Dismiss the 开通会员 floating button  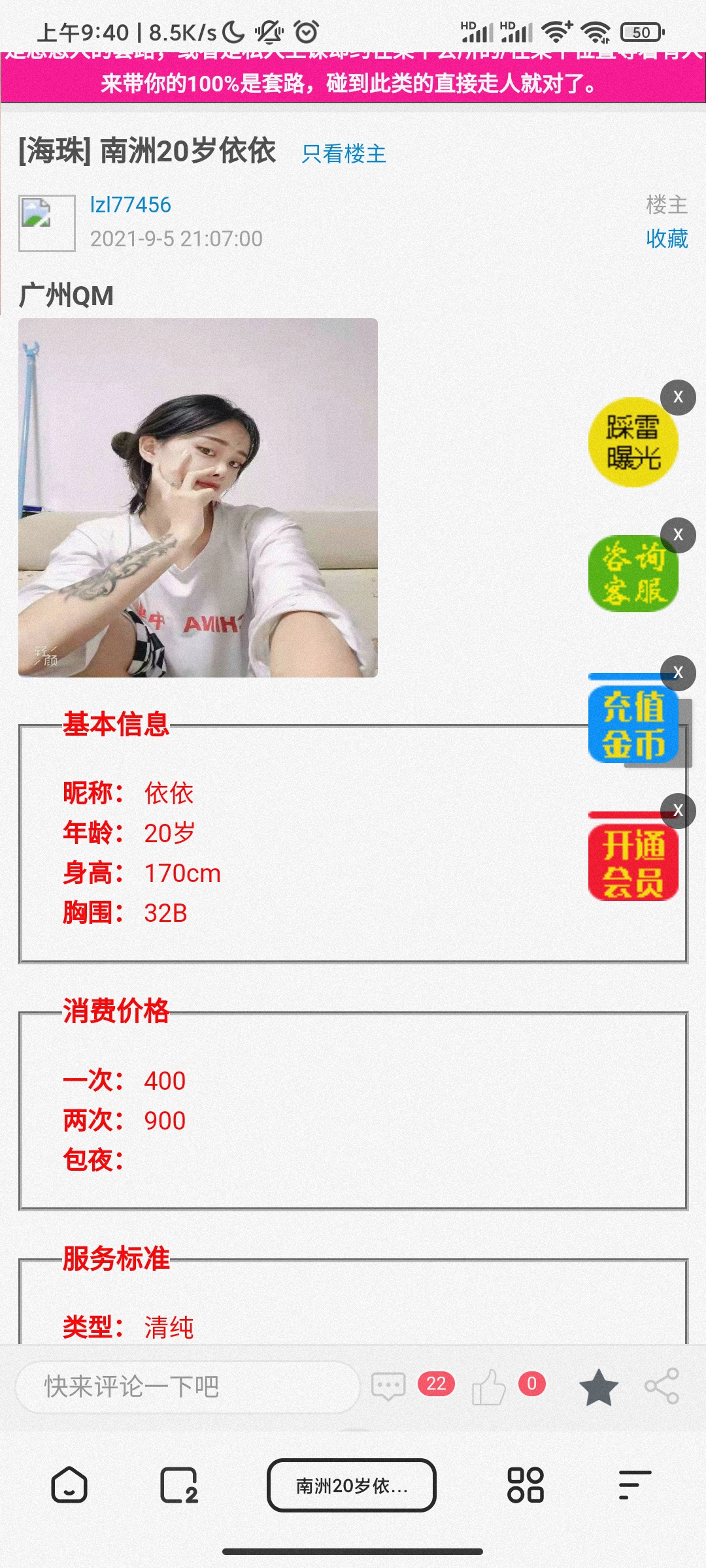tap(678, 811)
